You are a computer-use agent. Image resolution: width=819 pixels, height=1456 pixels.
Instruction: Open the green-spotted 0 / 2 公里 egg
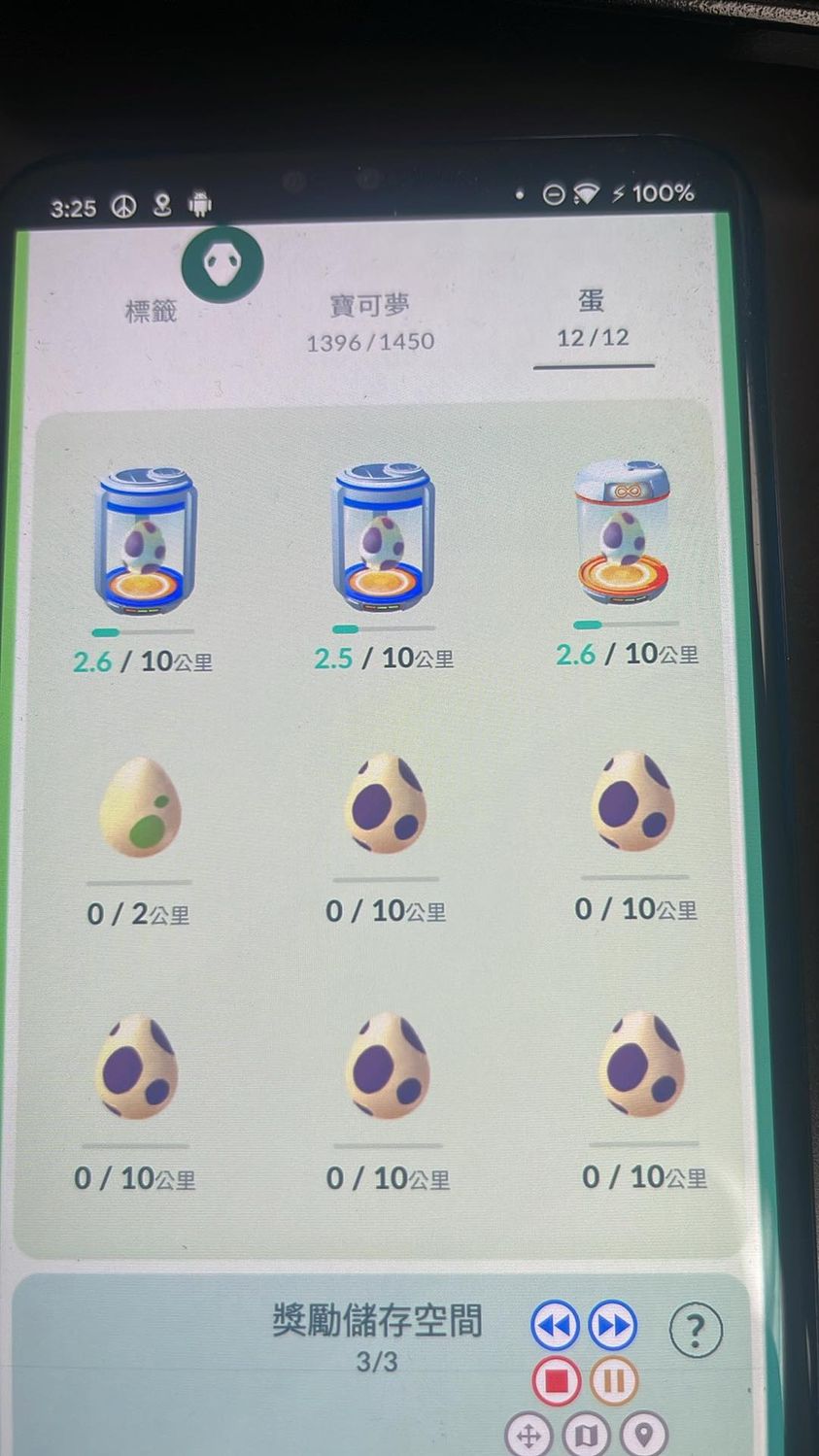pyautogui.click(x=139, y=808)
